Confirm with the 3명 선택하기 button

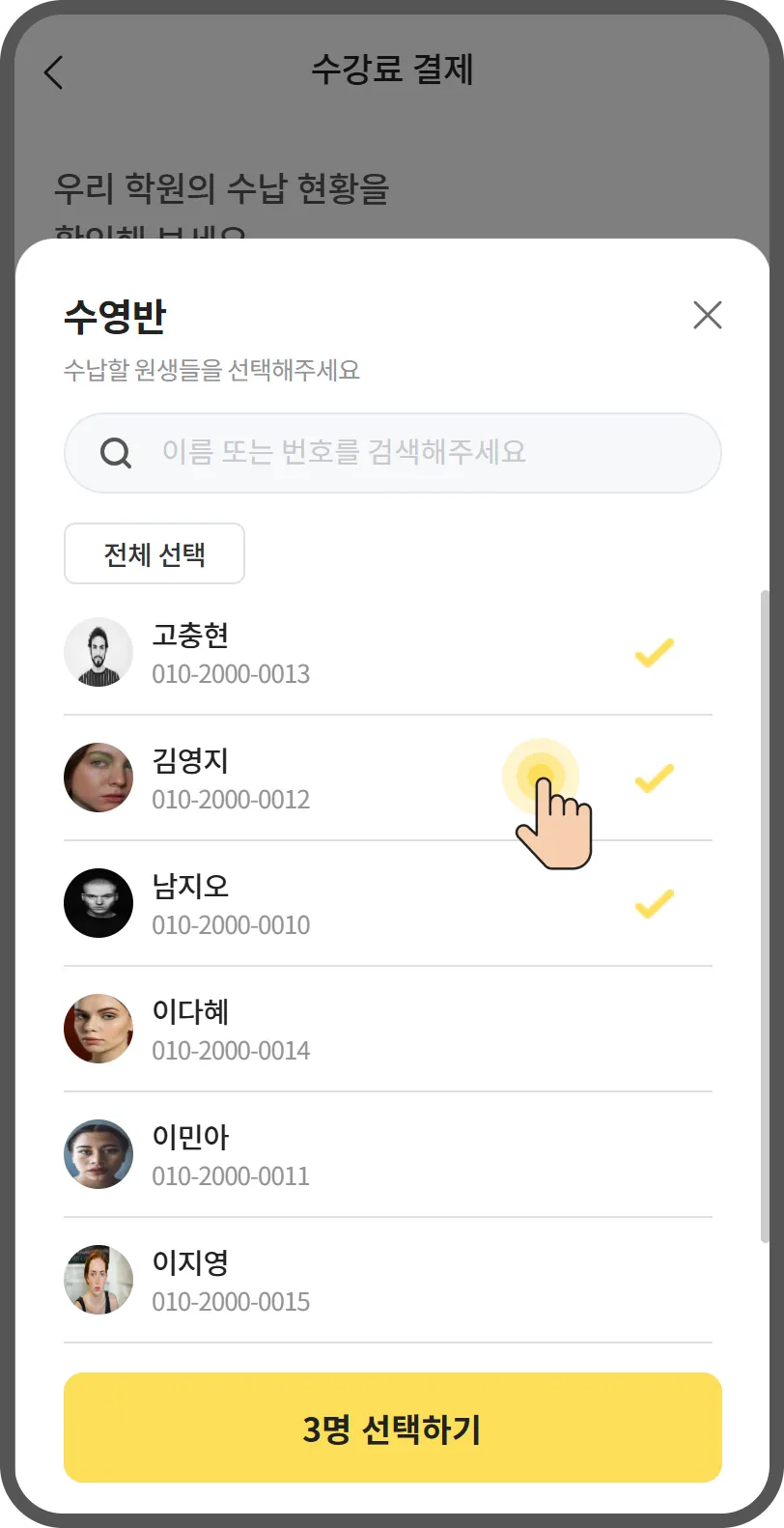(392, 1428)
